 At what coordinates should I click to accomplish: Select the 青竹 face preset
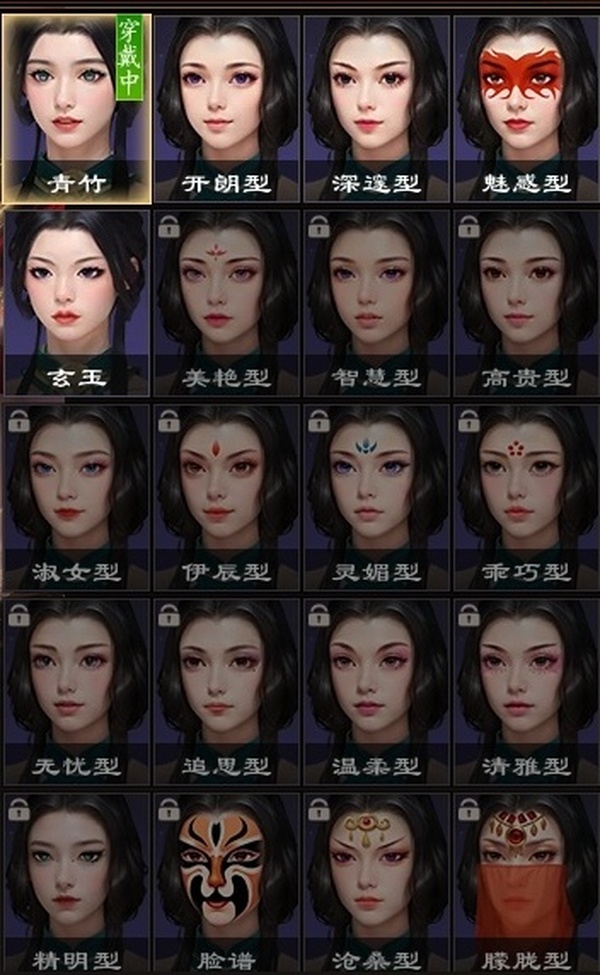(x=76, y=109)
